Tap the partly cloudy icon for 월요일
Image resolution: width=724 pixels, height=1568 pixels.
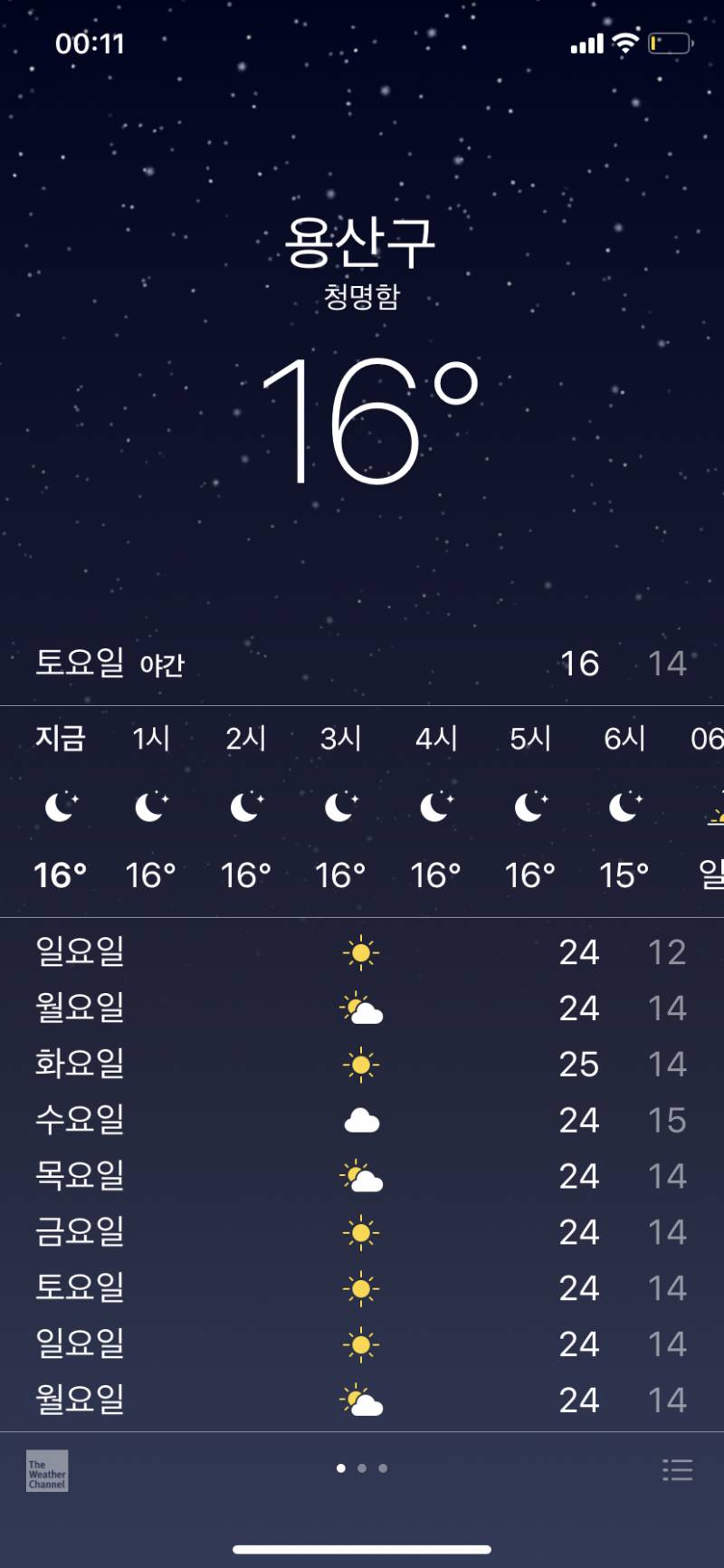[x=362, y=1008]
